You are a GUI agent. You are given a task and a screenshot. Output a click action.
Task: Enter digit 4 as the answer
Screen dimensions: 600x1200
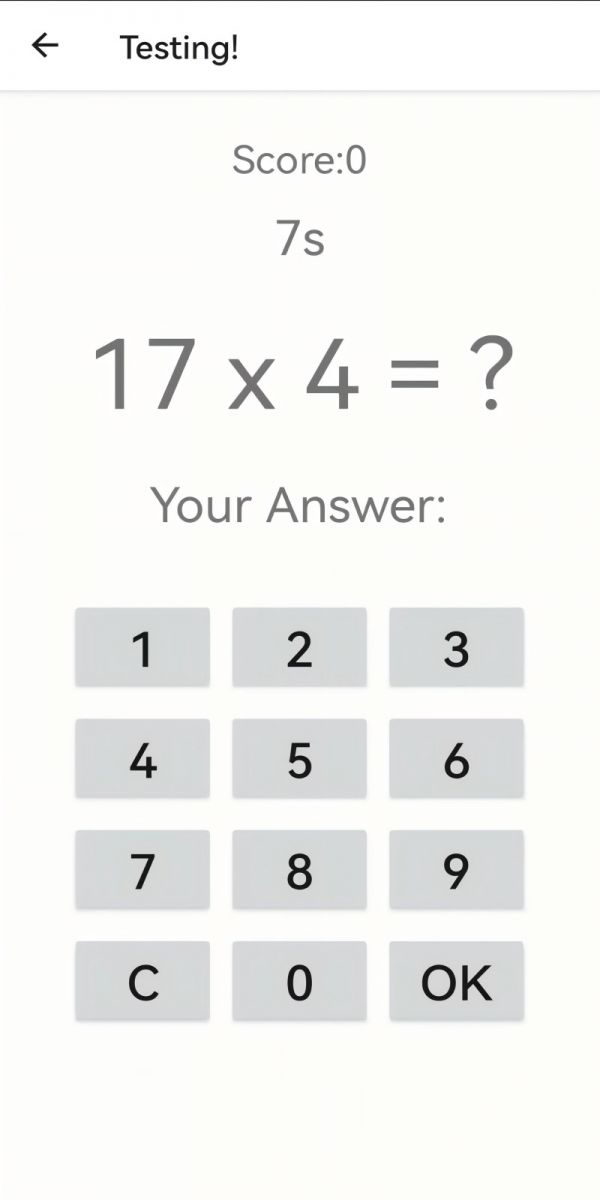tap(142, 759)
